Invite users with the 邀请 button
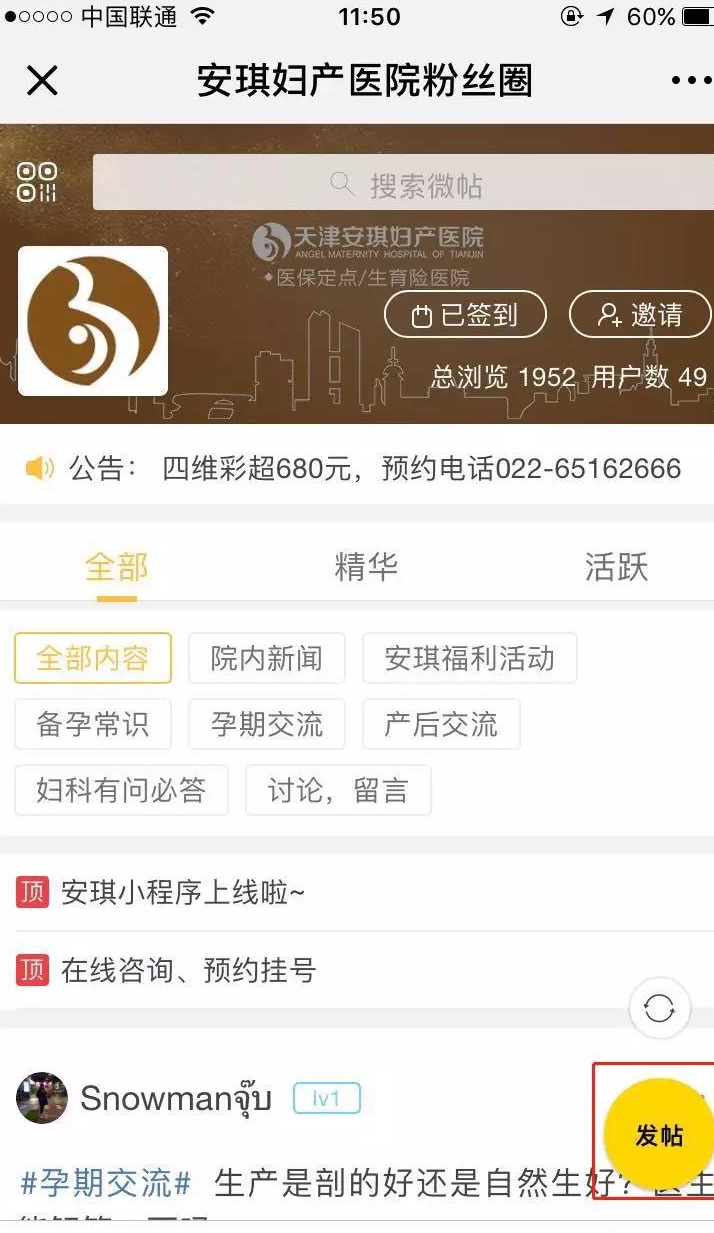This screenshot has height=1233, width=714. coord(640,316)
